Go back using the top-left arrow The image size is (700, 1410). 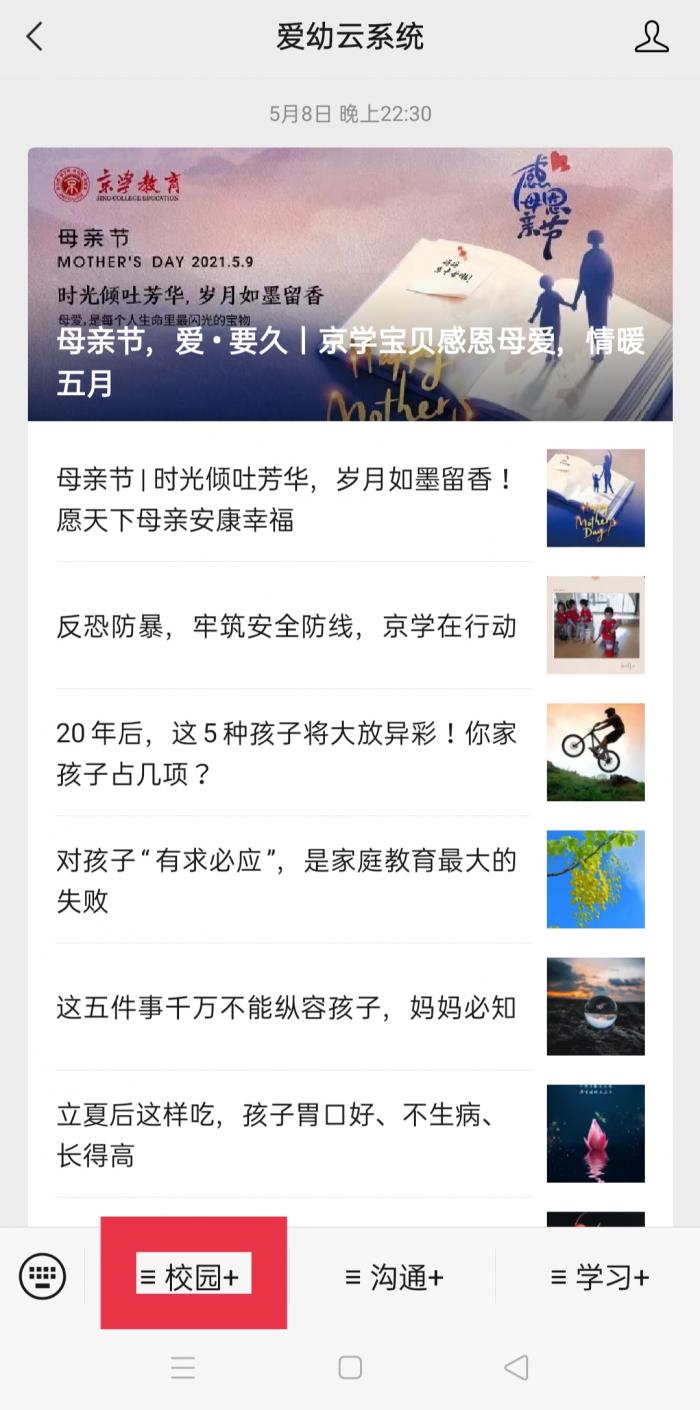point(35,38)
